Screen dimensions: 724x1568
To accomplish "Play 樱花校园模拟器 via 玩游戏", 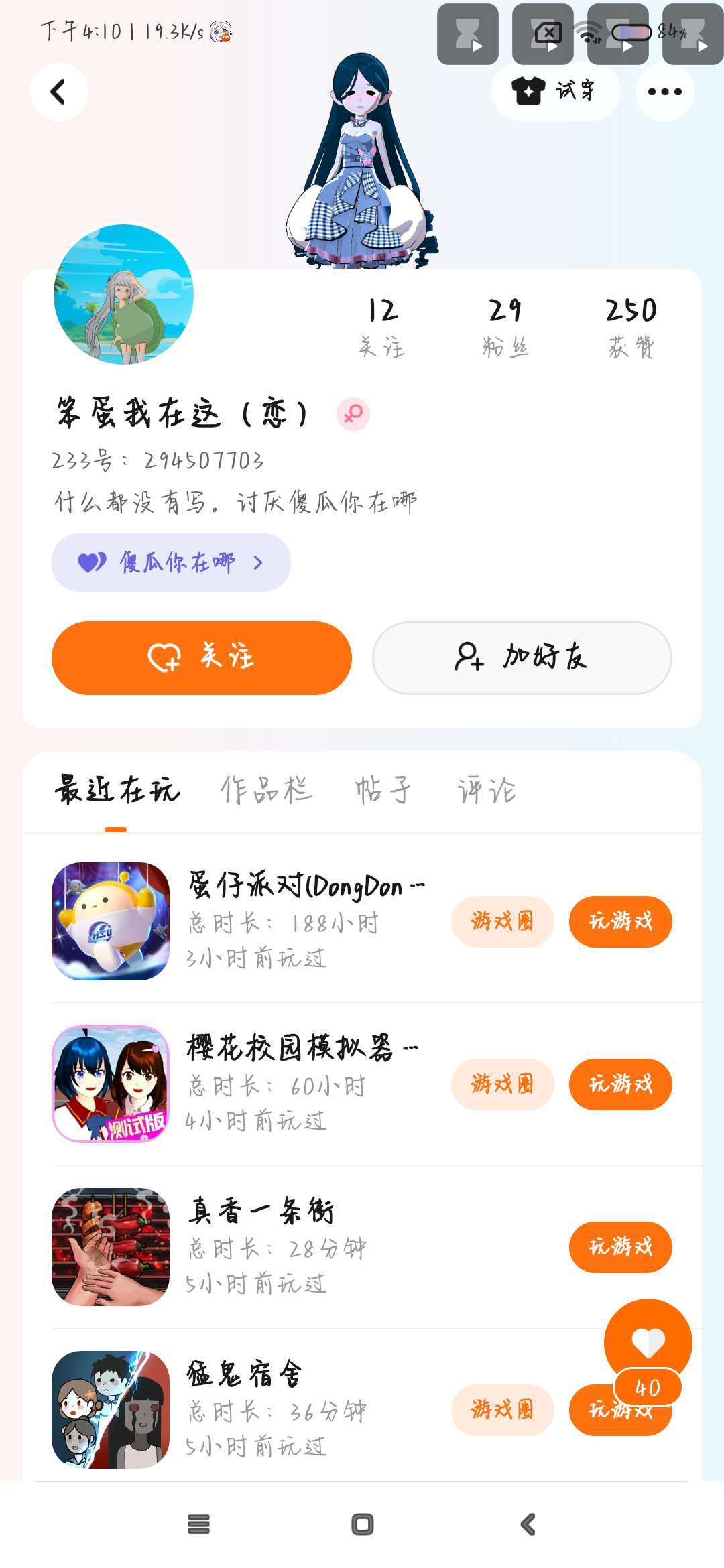I will [620, 1084].
